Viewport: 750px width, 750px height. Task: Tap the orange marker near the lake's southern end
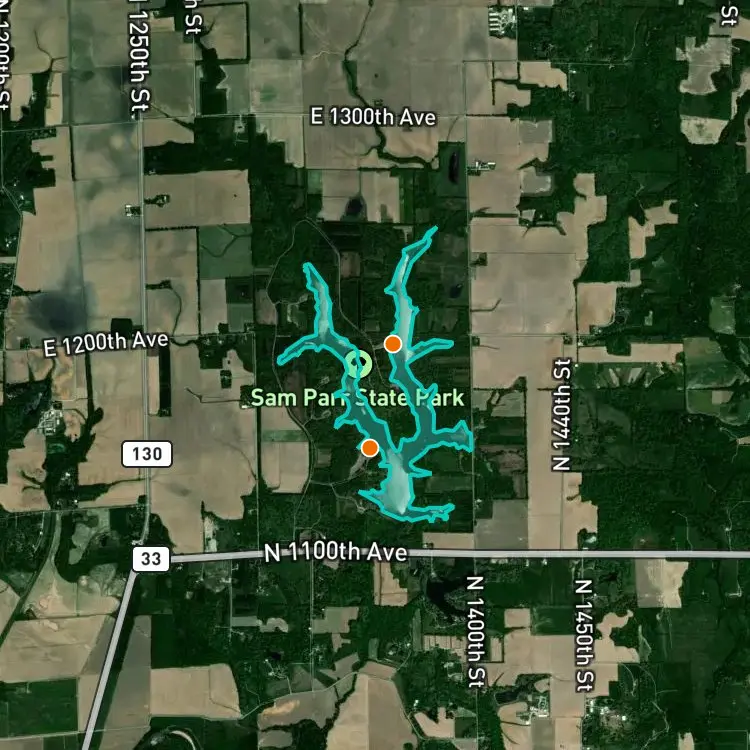click(370, 447)
